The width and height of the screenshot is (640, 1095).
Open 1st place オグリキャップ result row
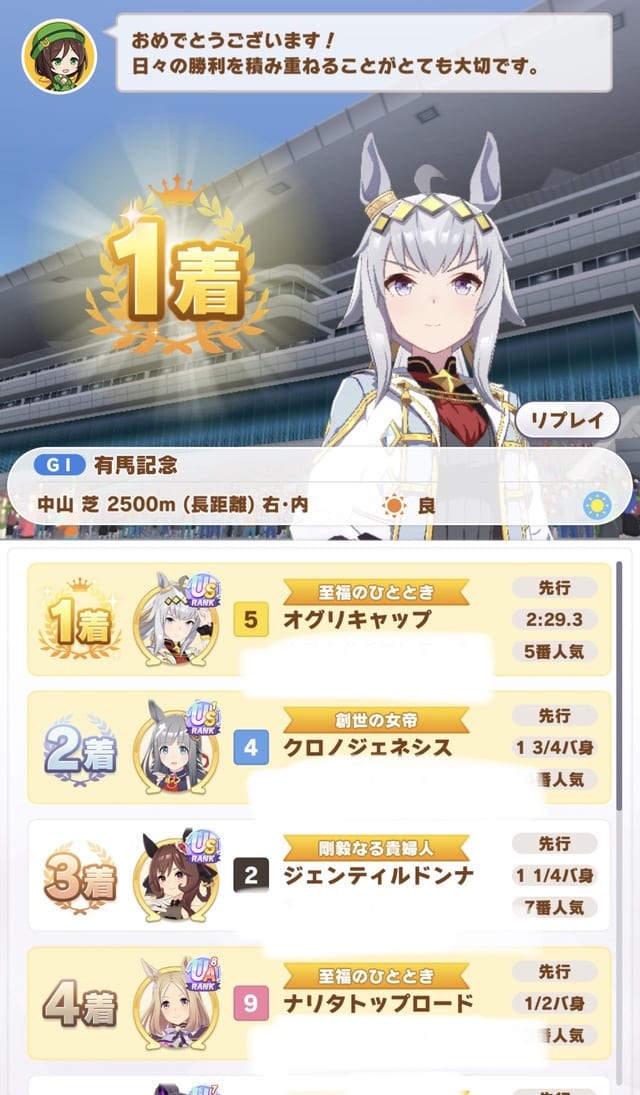318,619
